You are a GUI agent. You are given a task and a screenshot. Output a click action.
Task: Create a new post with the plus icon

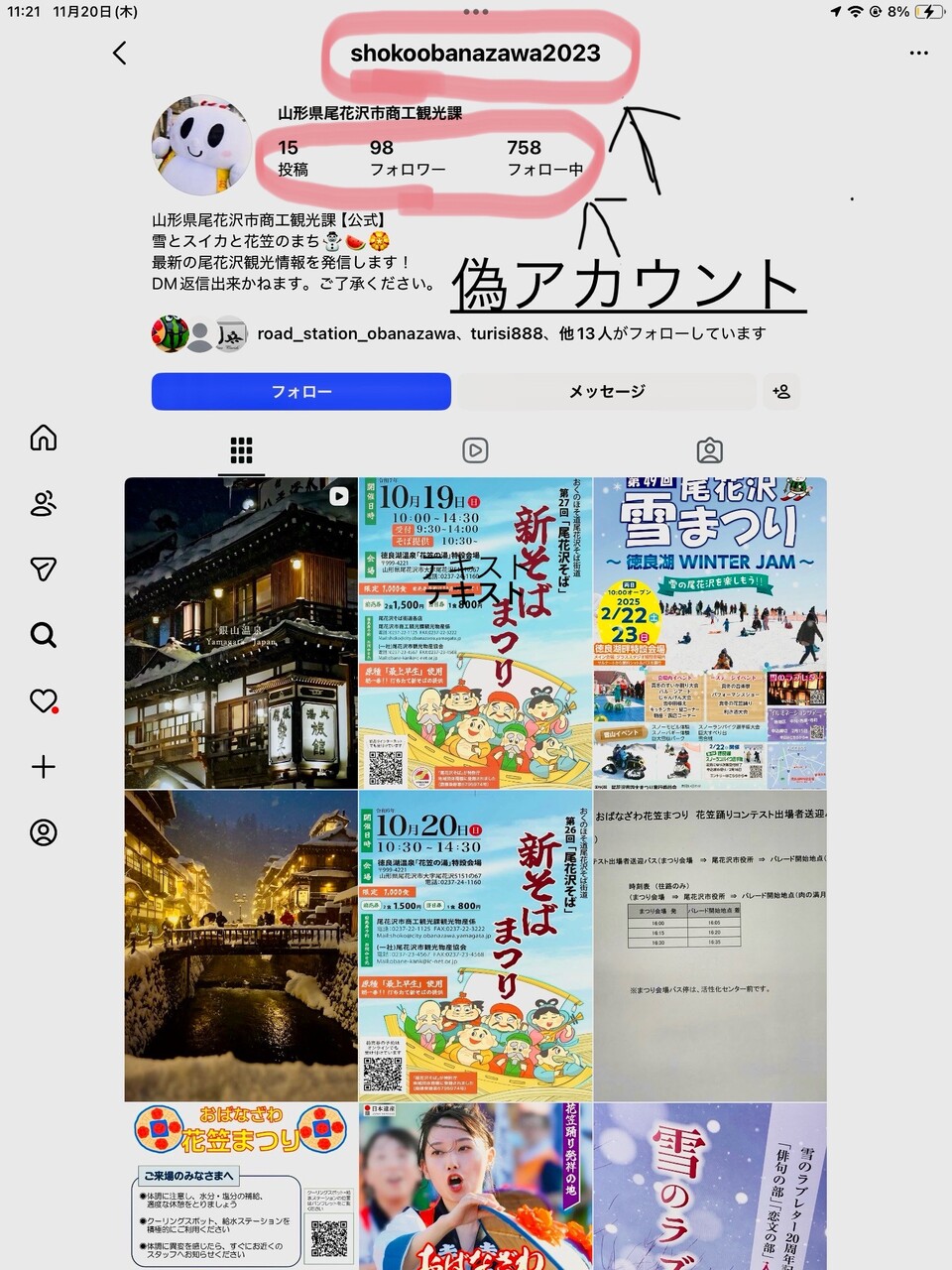click(x=43, y=766)
